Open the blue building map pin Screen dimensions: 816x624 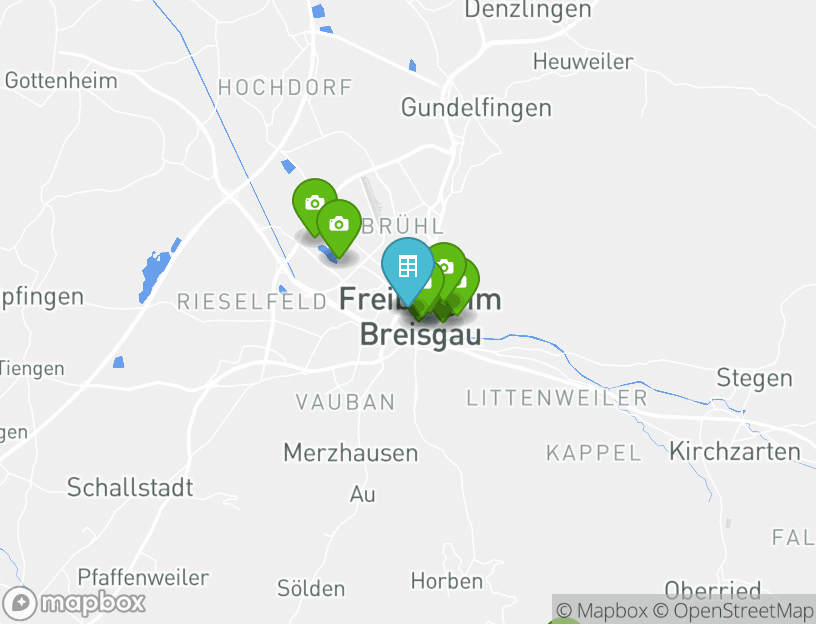coord(407,267)
